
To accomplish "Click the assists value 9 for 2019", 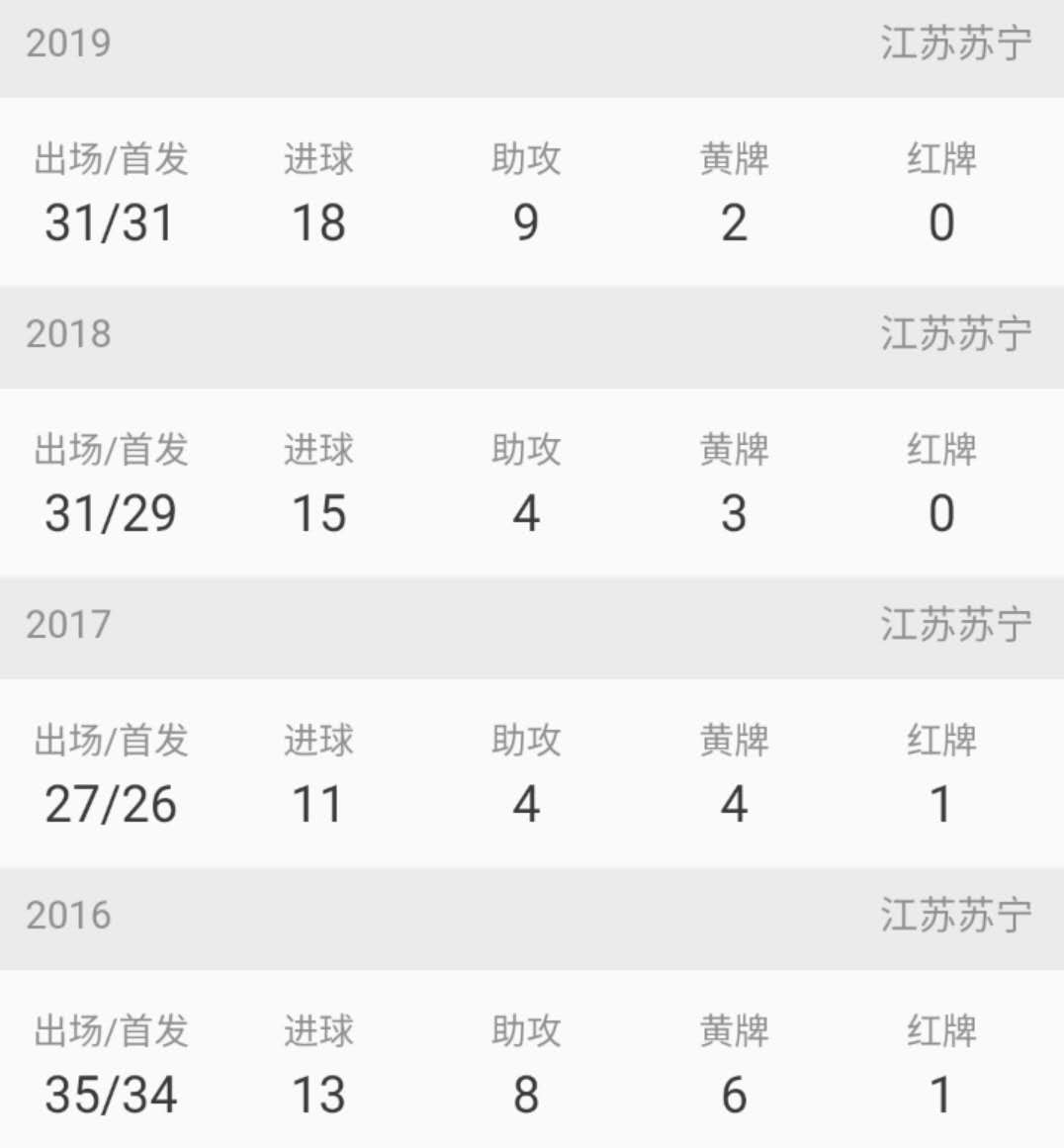I will pos(526,222).
